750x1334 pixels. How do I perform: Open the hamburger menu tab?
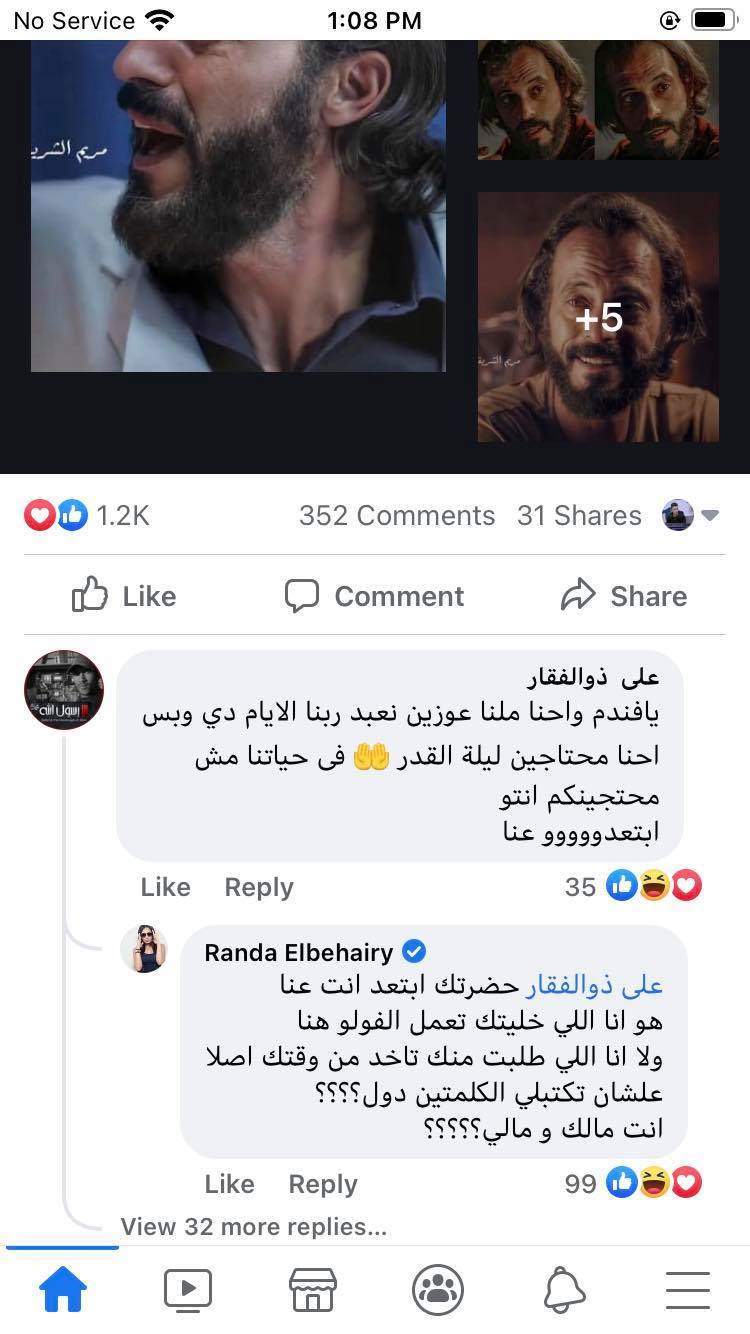point(688,1290)
